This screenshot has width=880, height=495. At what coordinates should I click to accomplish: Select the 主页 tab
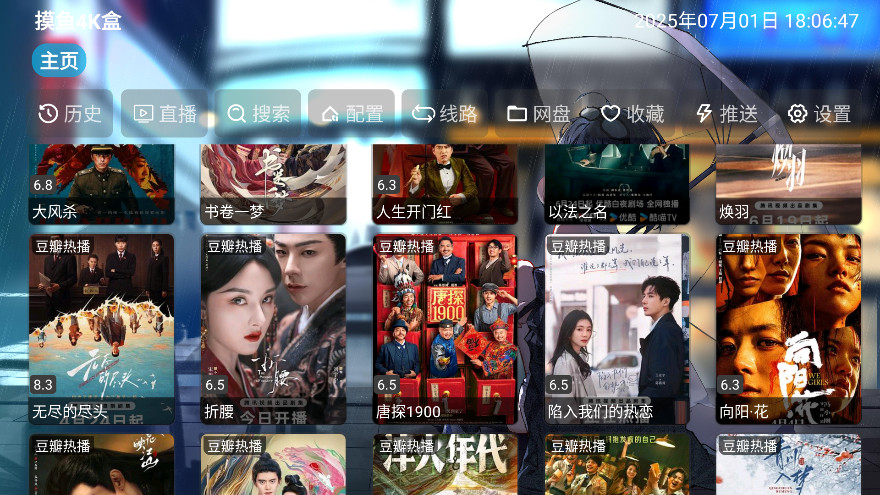[x=59, y=61]
